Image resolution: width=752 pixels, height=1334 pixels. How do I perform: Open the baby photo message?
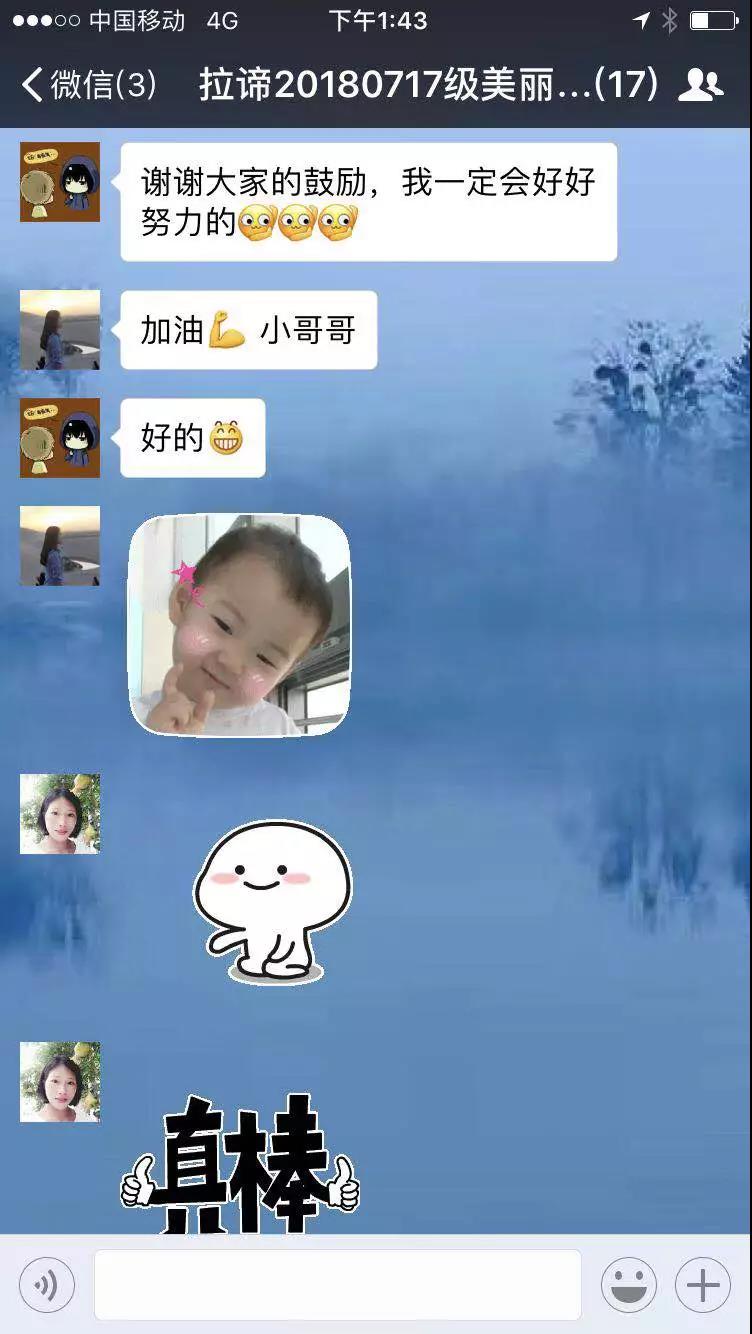coord(240,625)
